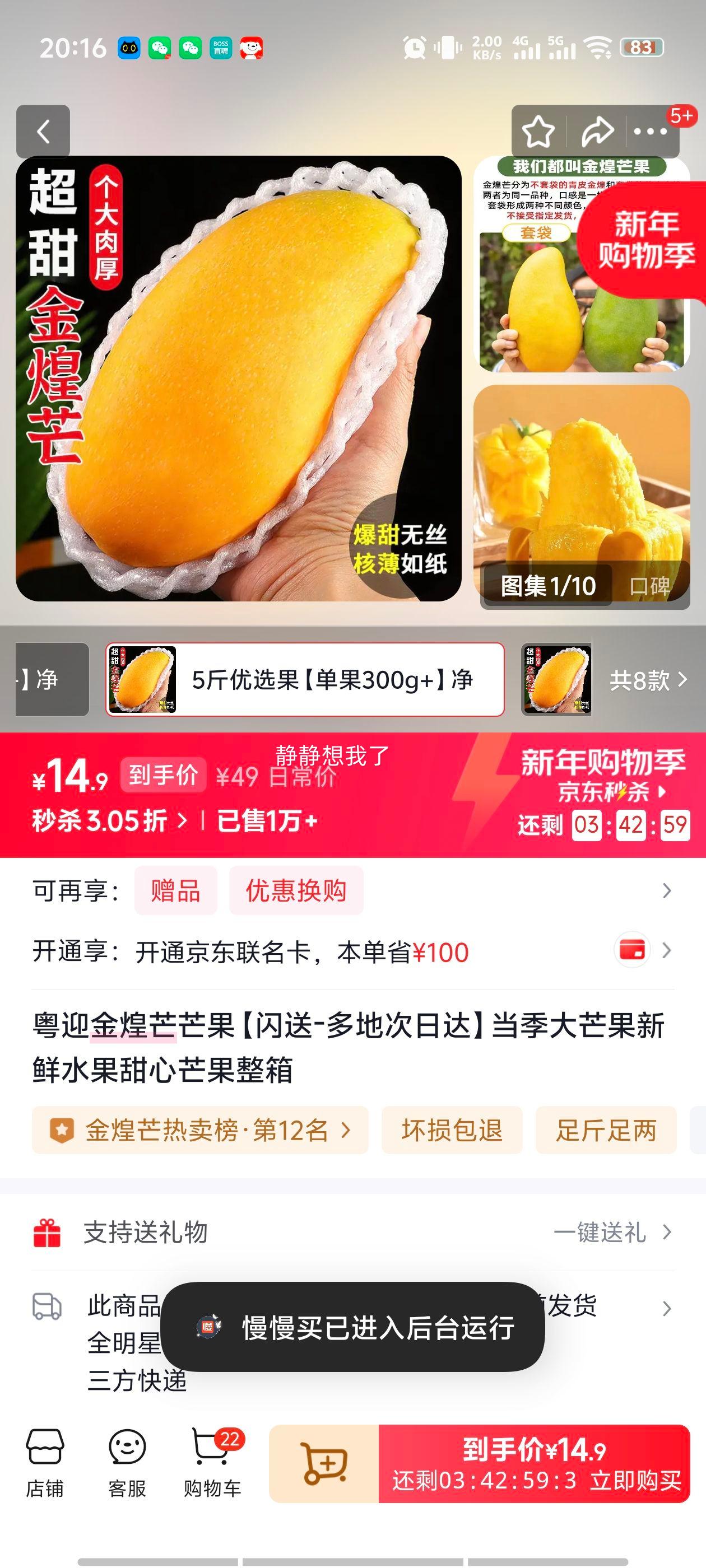The image size is (706, 1568).
Task: Open the share icon
Action: point(597,131)
